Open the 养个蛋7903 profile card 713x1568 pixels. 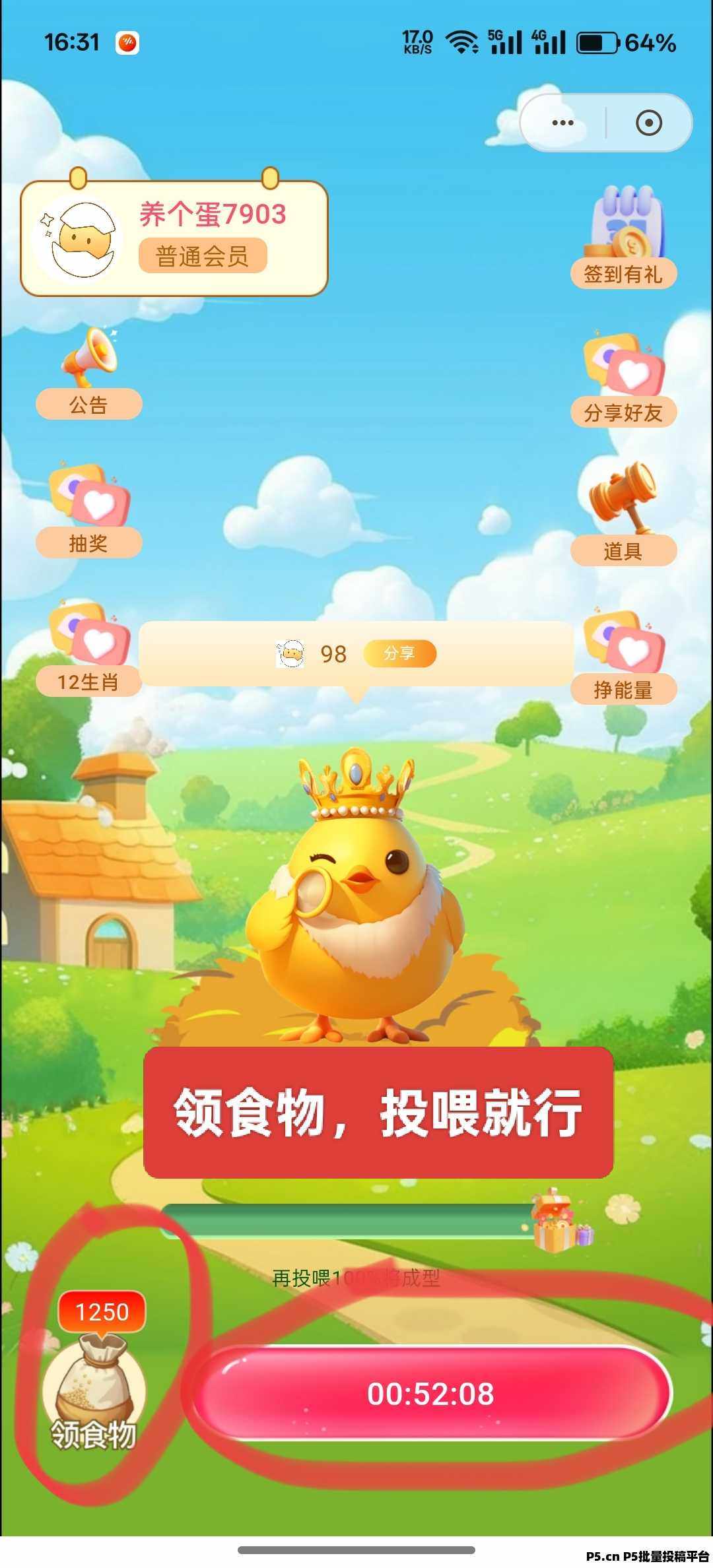tap(174, 238)
